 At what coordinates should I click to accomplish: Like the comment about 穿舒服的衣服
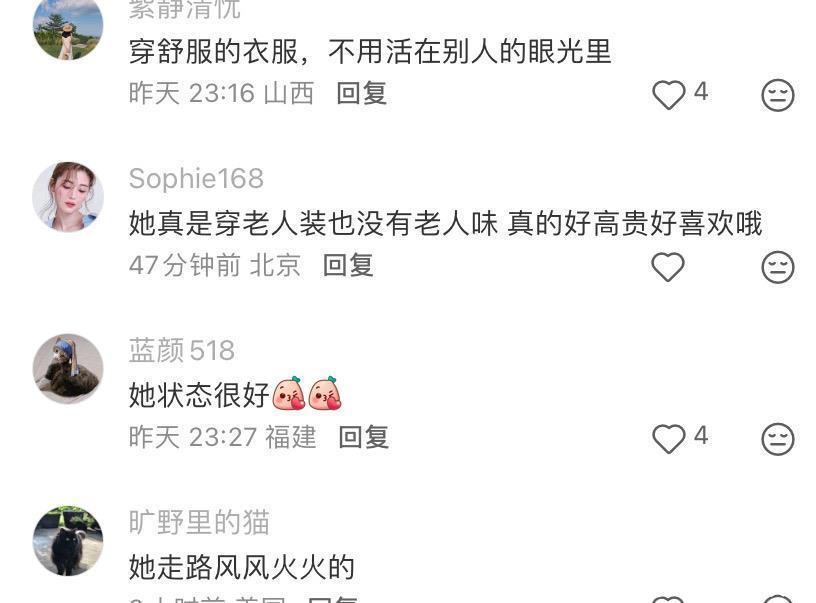coord(669,95)
